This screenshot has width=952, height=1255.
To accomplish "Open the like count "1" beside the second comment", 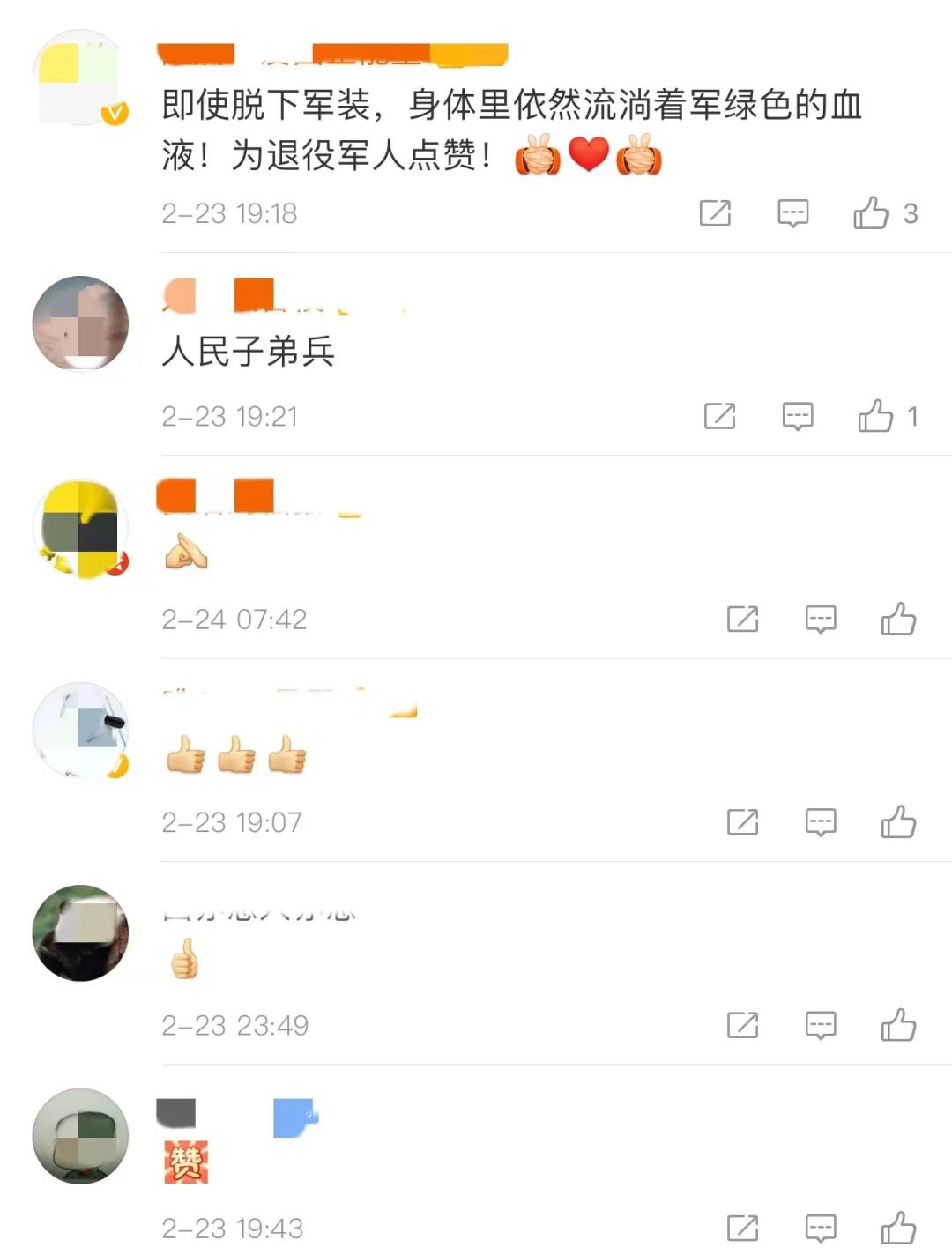I will (x=914, y=415).
